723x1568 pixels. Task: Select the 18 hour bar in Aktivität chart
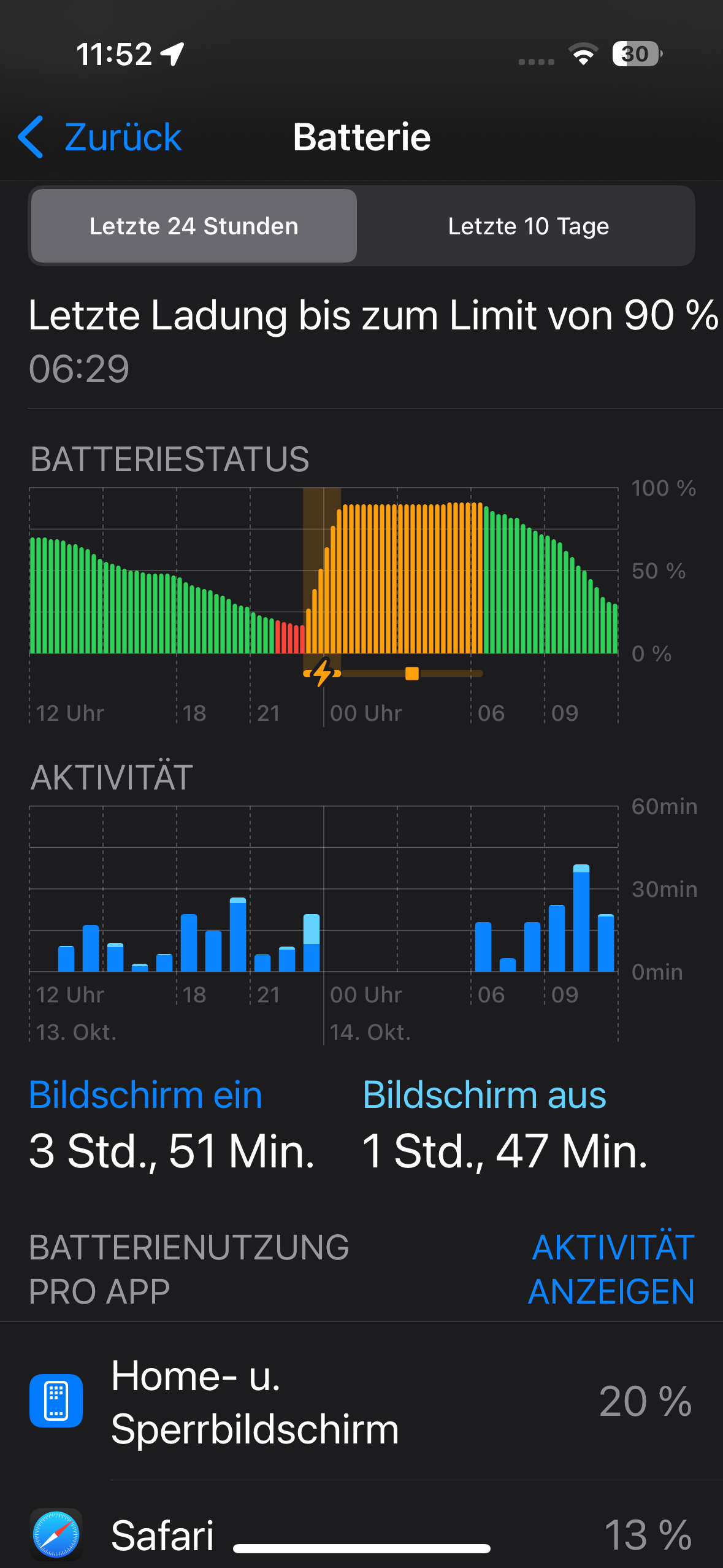coord(189,942)
